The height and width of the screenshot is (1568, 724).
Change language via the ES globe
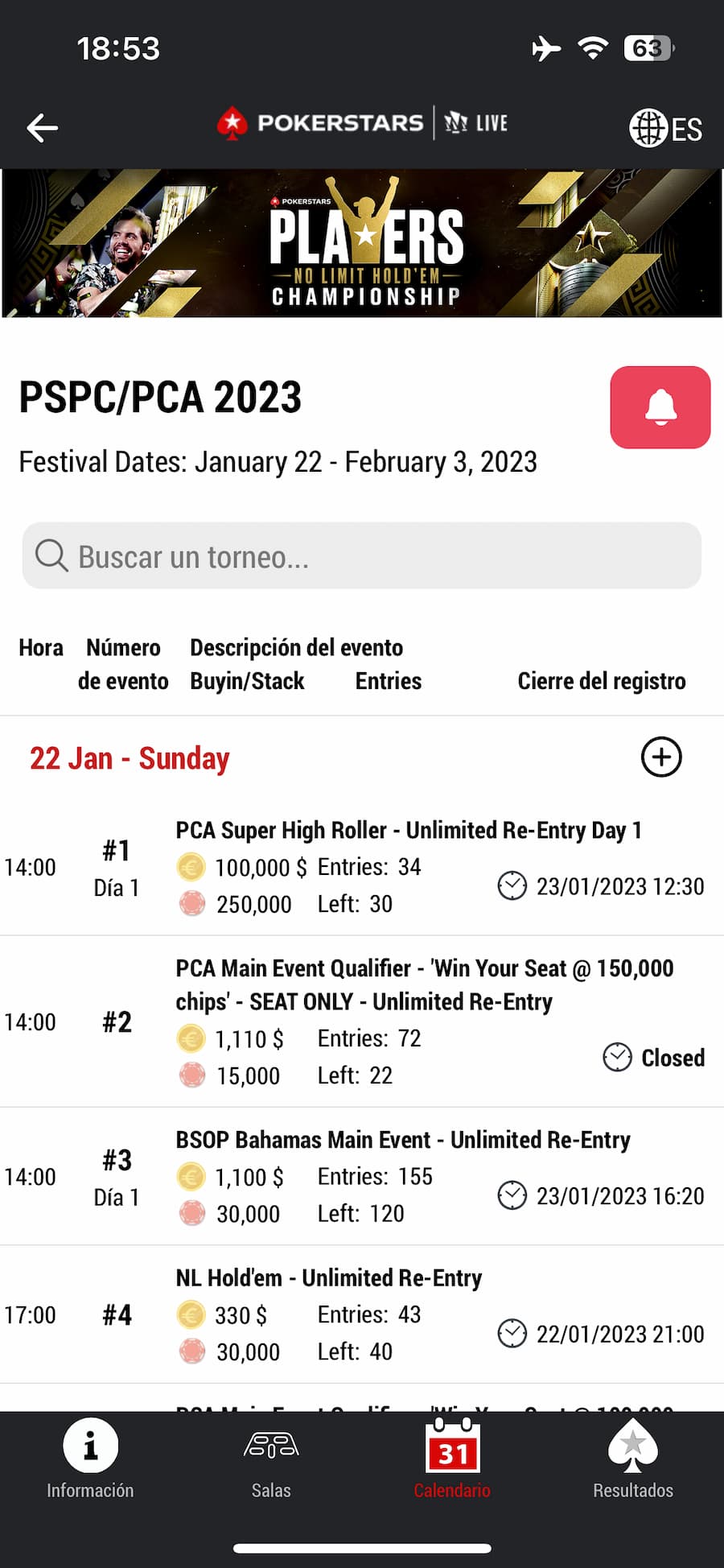[x=665, y=128]
